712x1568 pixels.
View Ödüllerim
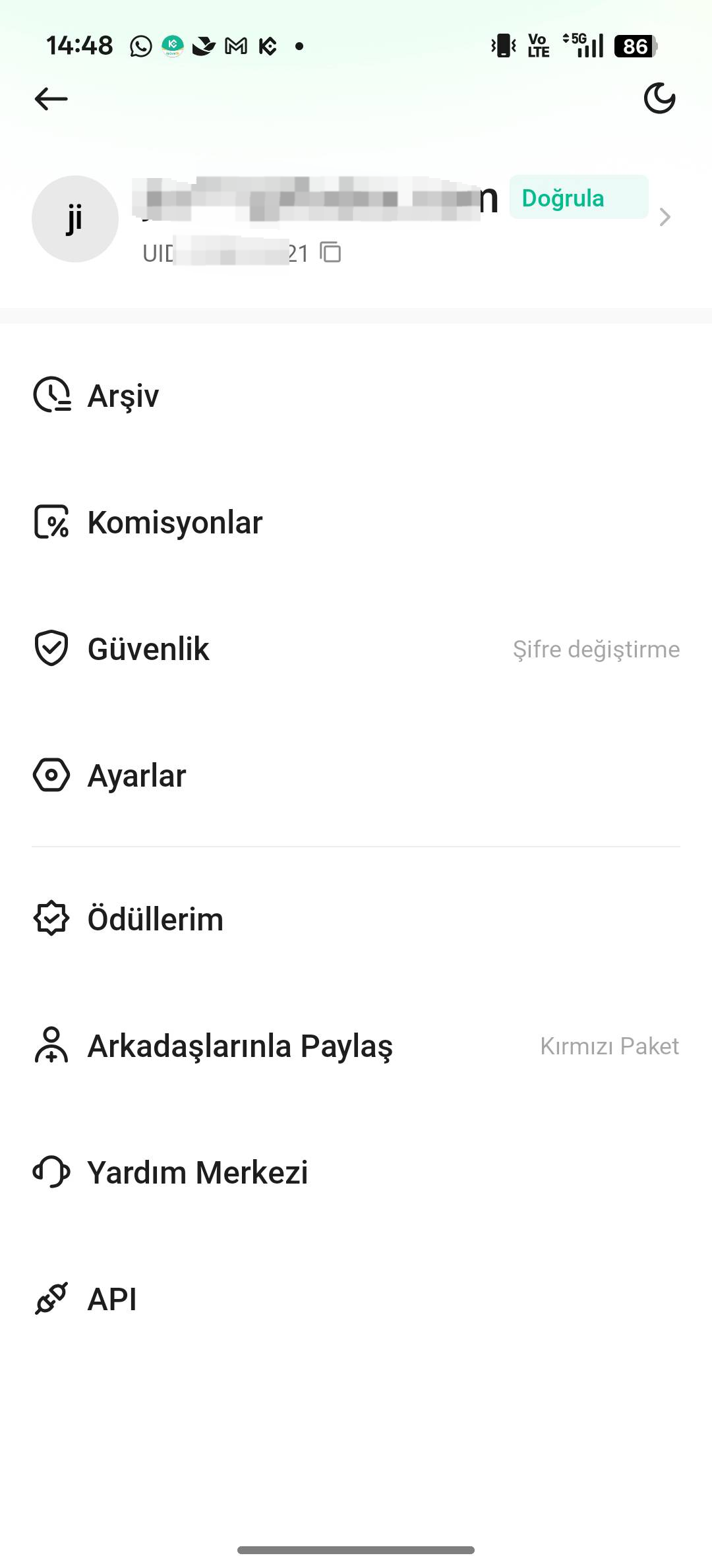point(155,919)
